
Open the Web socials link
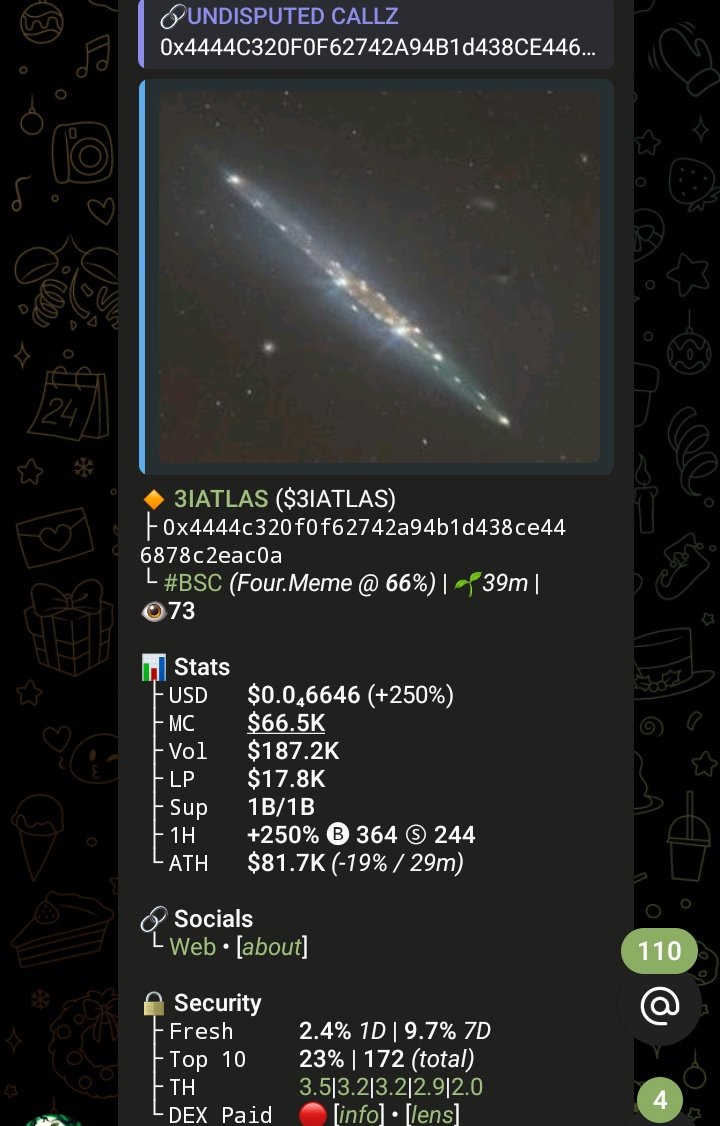click(192, 946)
